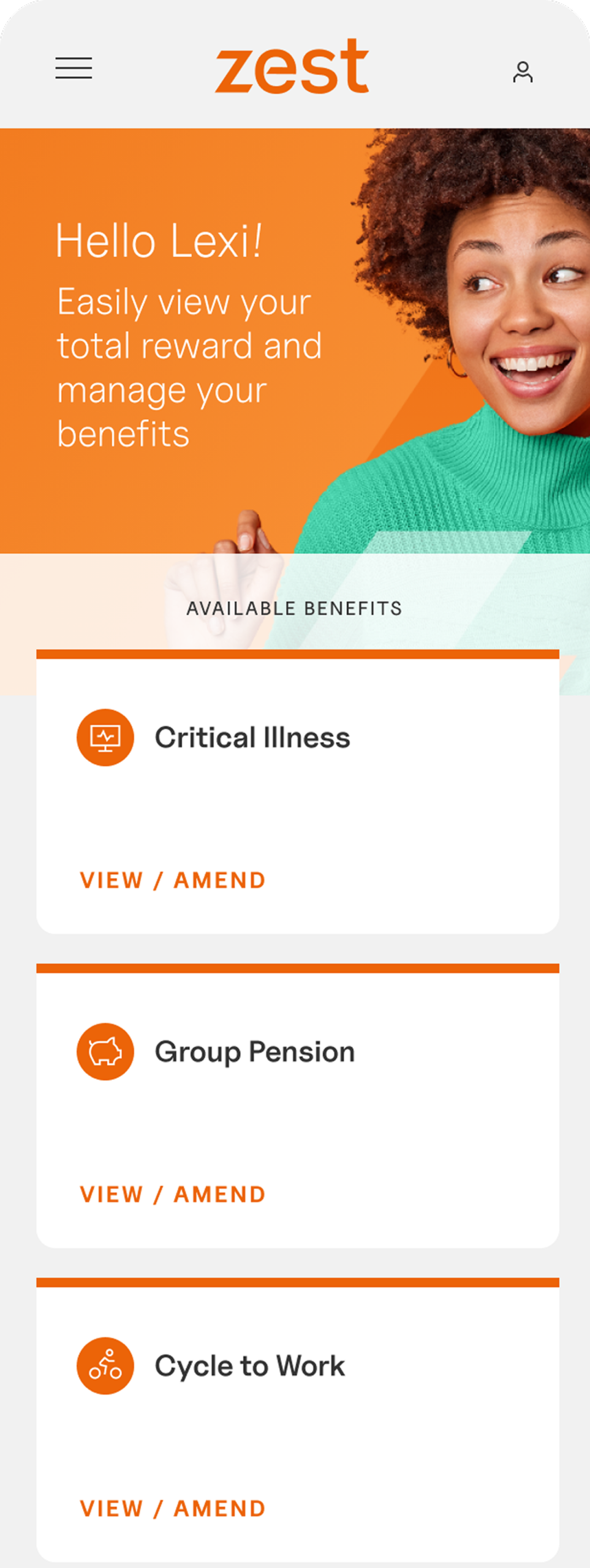This screenshot has height=1568, width=590.
Task: Tap View / Amend under Cycle to Work
Action: [x=173, y=1509]
